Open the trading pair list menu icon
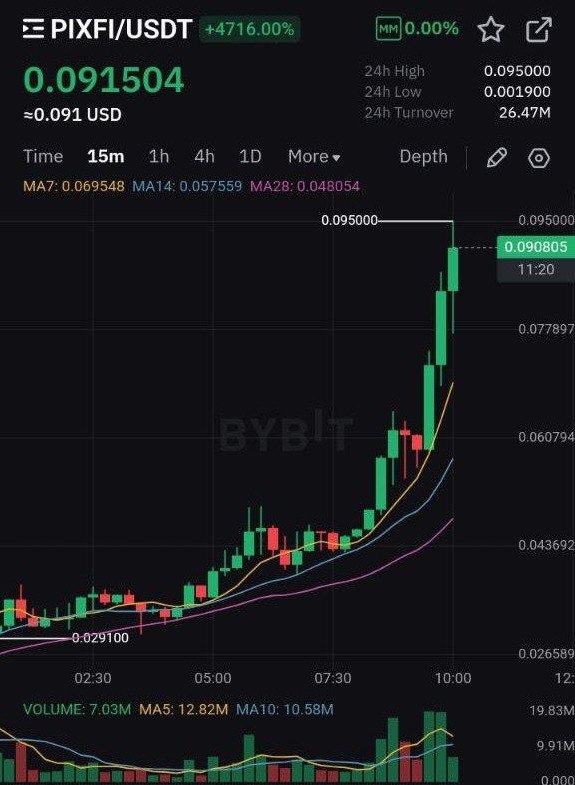Viewport: 575px width, 785px height. (x=34, y=29)
